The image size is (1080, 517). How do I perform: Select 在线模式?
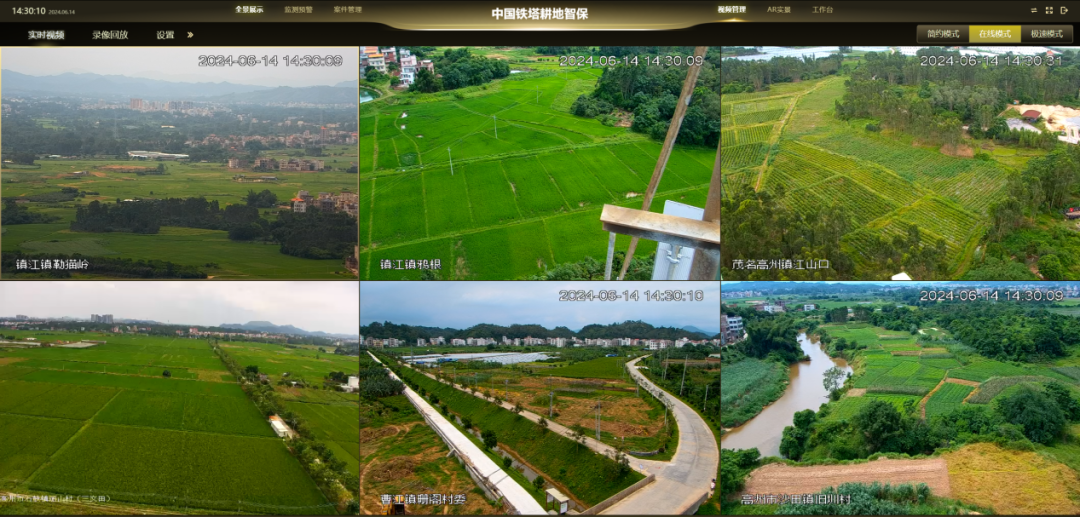coord(994,34)
